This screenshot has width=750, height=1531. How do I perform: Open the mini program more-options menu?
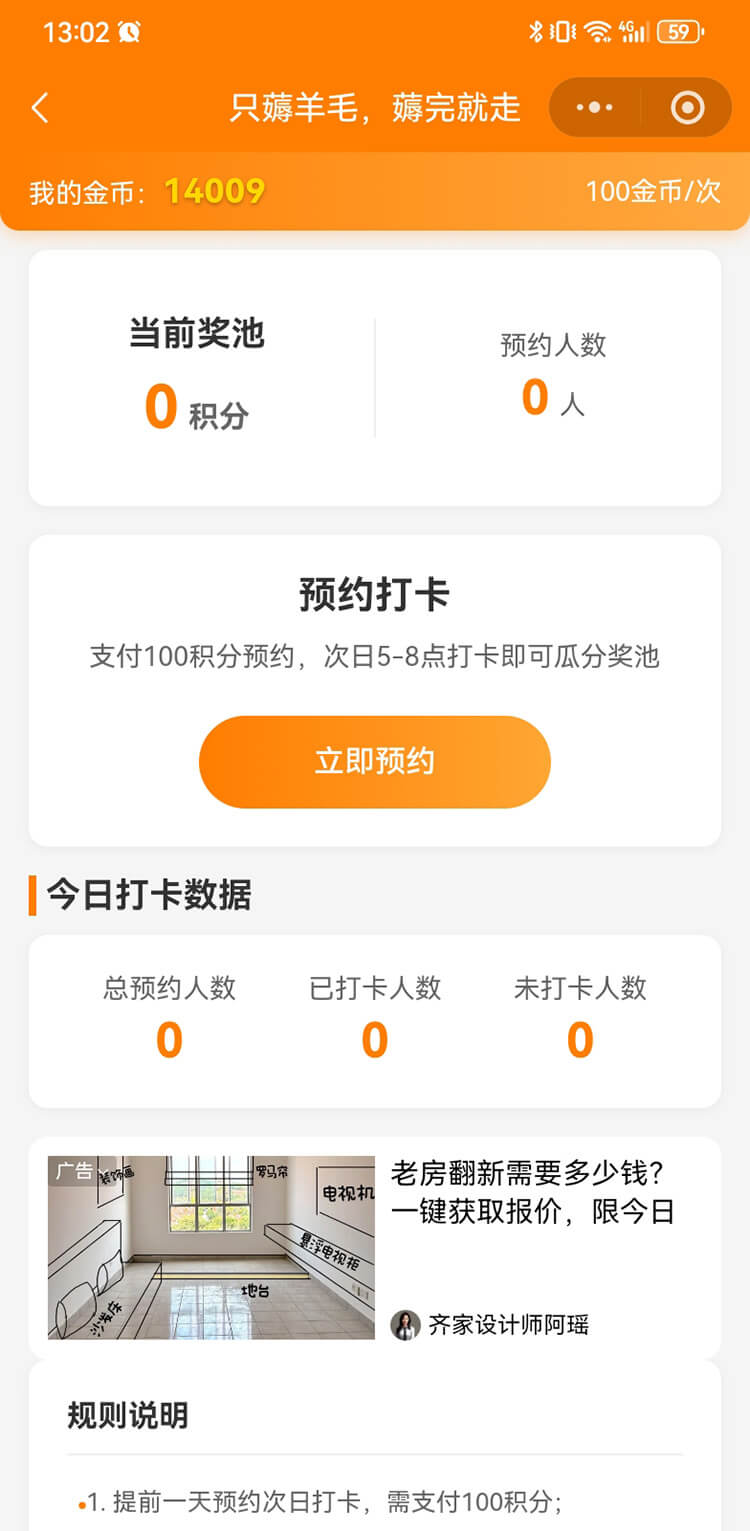594,107
